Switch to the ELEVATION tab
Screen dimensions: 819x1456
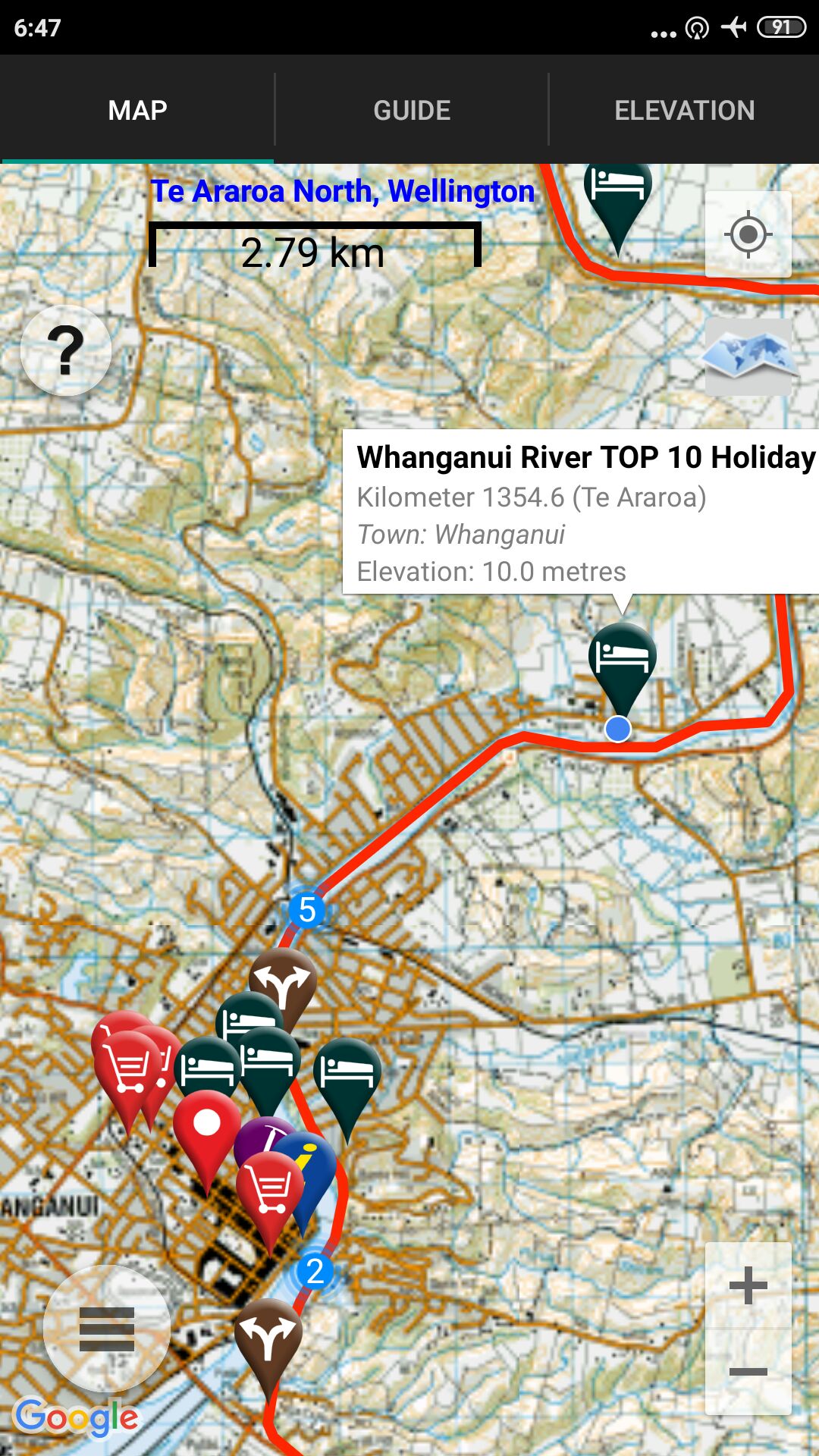(684, 110)
